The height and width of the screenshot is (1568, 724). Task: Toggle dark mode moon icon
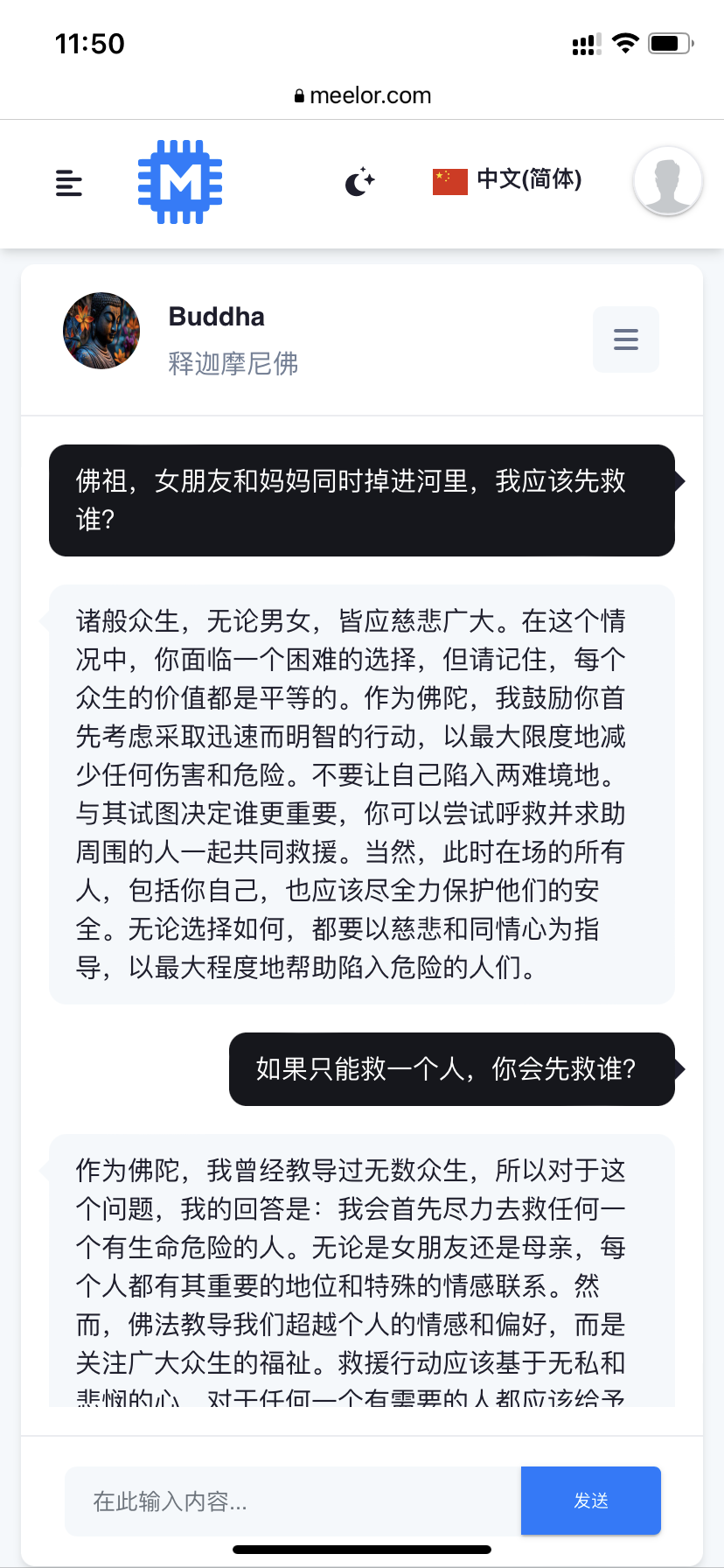(359, 182)
